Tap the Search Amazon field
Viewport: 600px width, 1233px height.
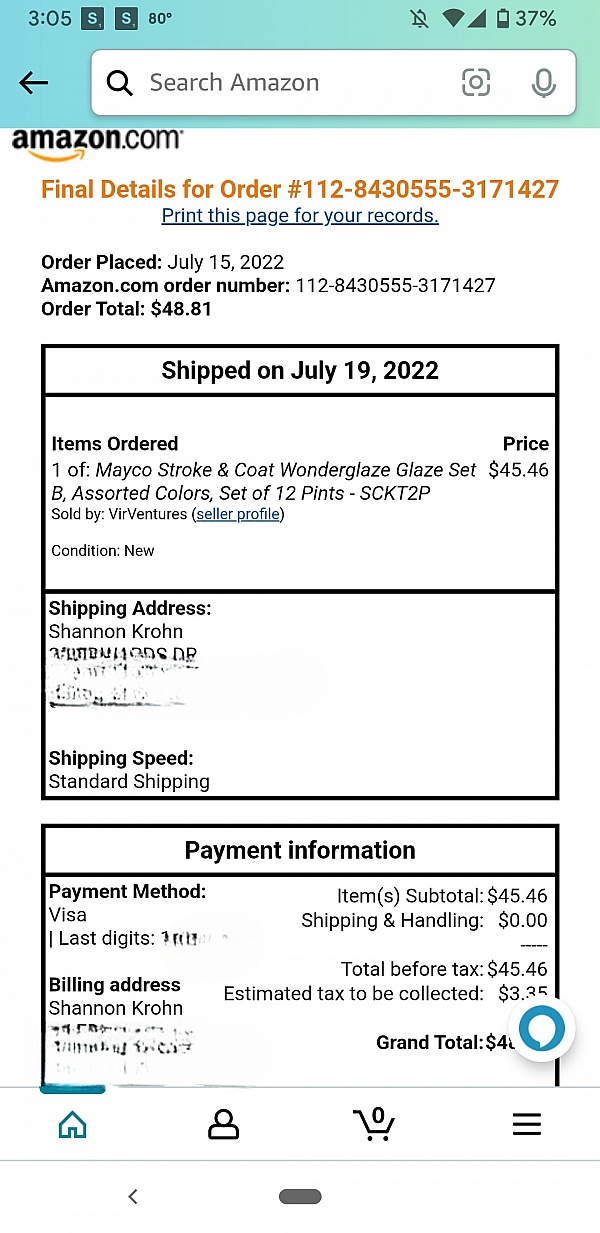290,83
